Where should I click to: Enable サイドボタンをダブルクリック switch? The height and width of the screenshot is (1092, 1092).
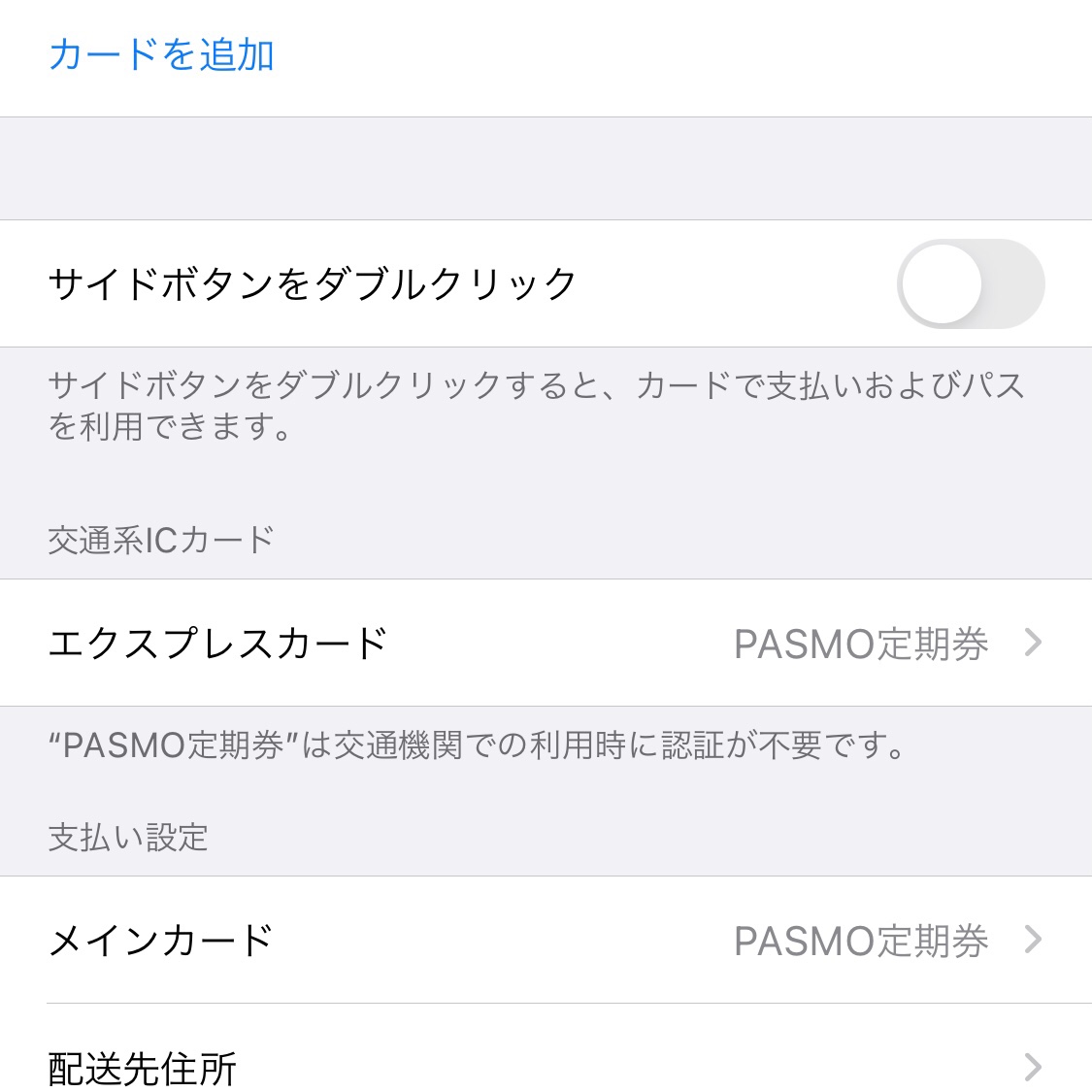(969, 283)
